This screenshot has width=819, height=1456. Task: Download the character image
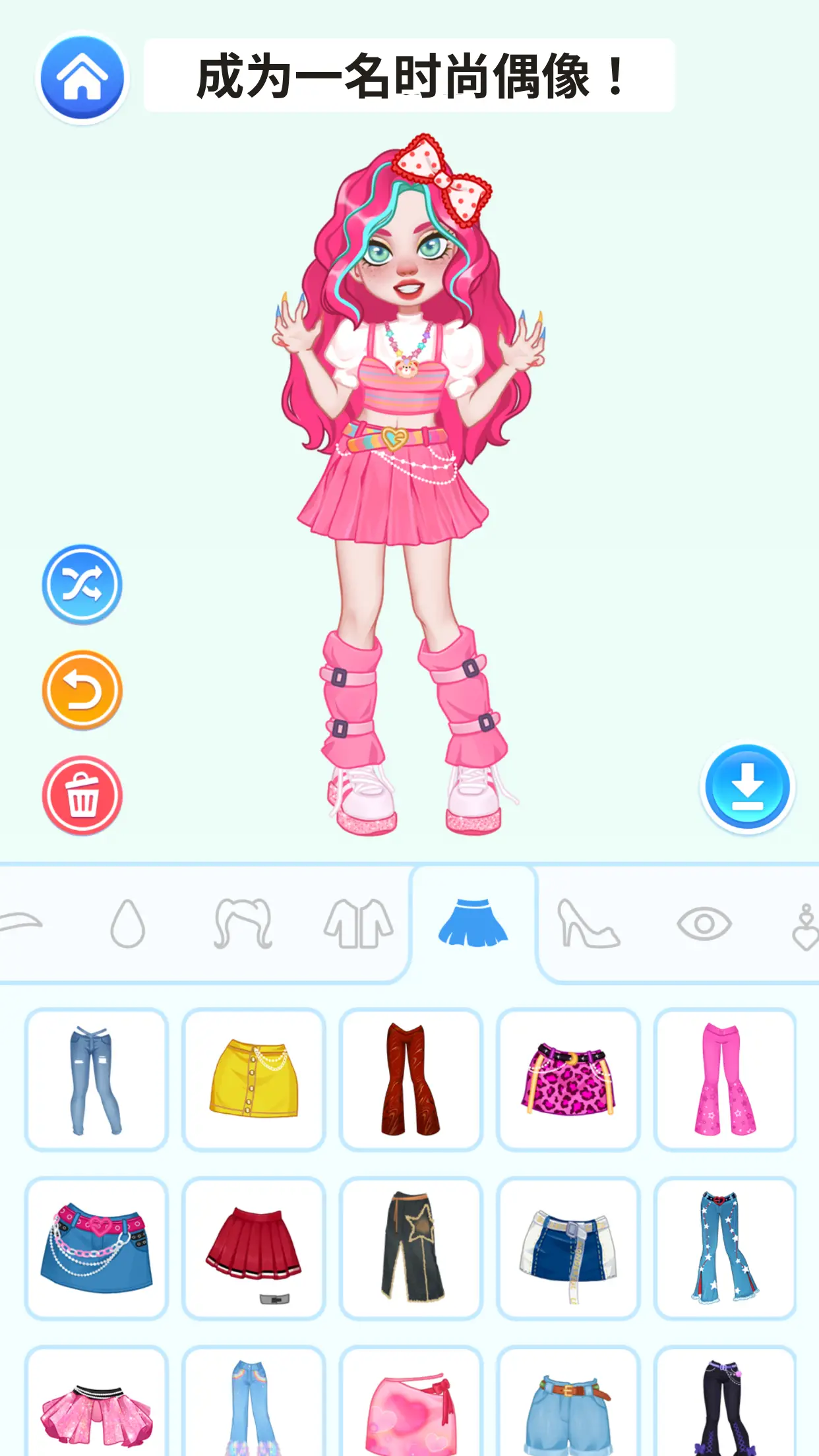coord(747,787)
